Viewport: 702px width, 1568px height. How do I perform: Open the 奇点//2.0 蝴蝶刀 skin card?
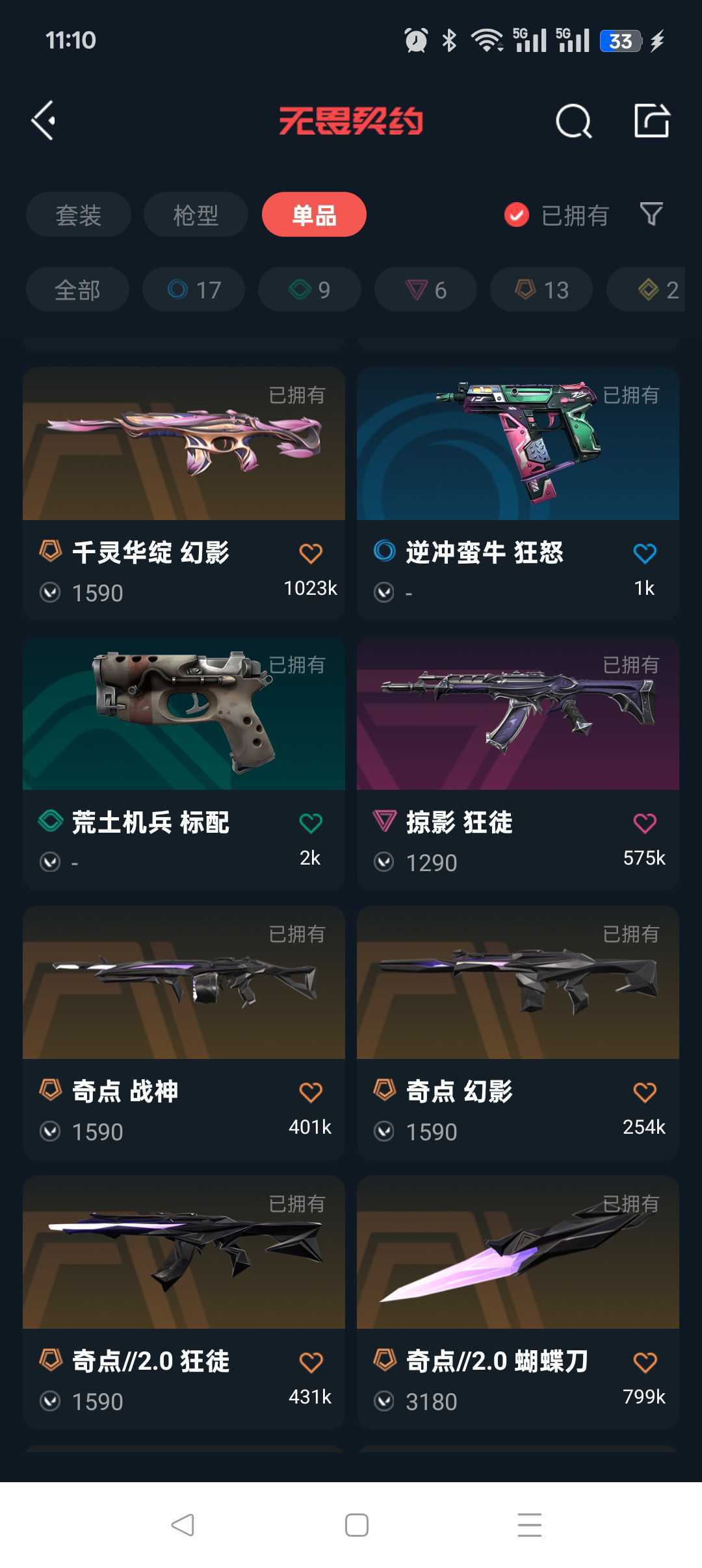pyautogui.click(x=518, y=1302)
